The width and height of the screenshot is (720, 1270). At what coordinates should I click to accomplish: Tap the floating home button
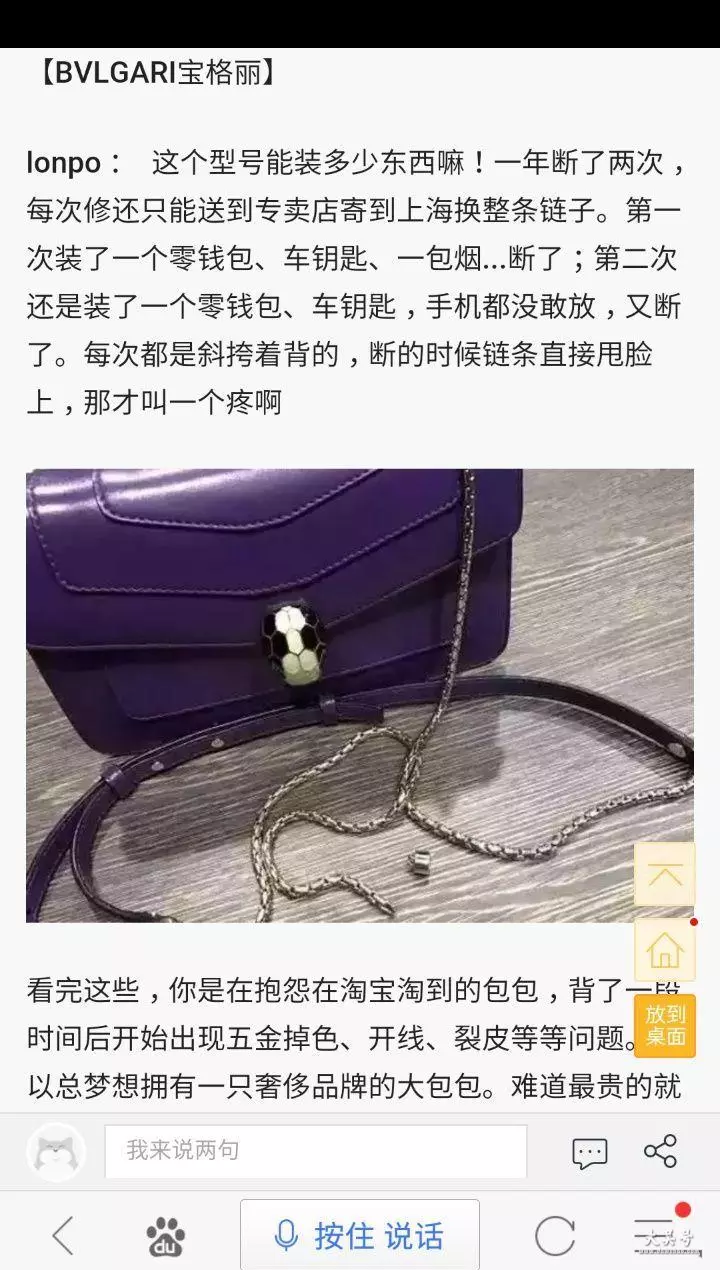pos(664,950)
